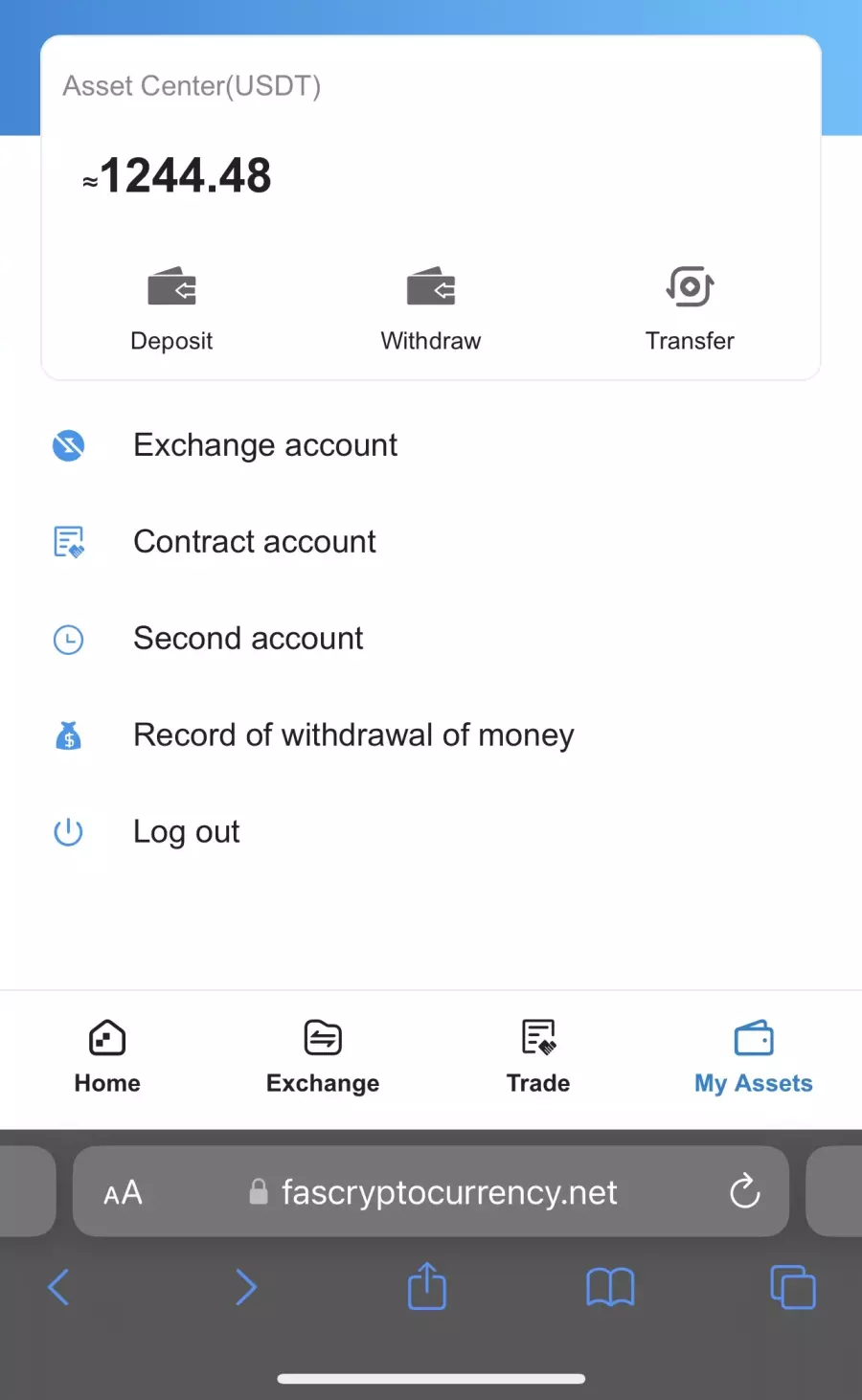Image resolution: width=862 pixels, height=1400 pixels.
Task: Reload the page in Safari
Action: [744, 1192]
